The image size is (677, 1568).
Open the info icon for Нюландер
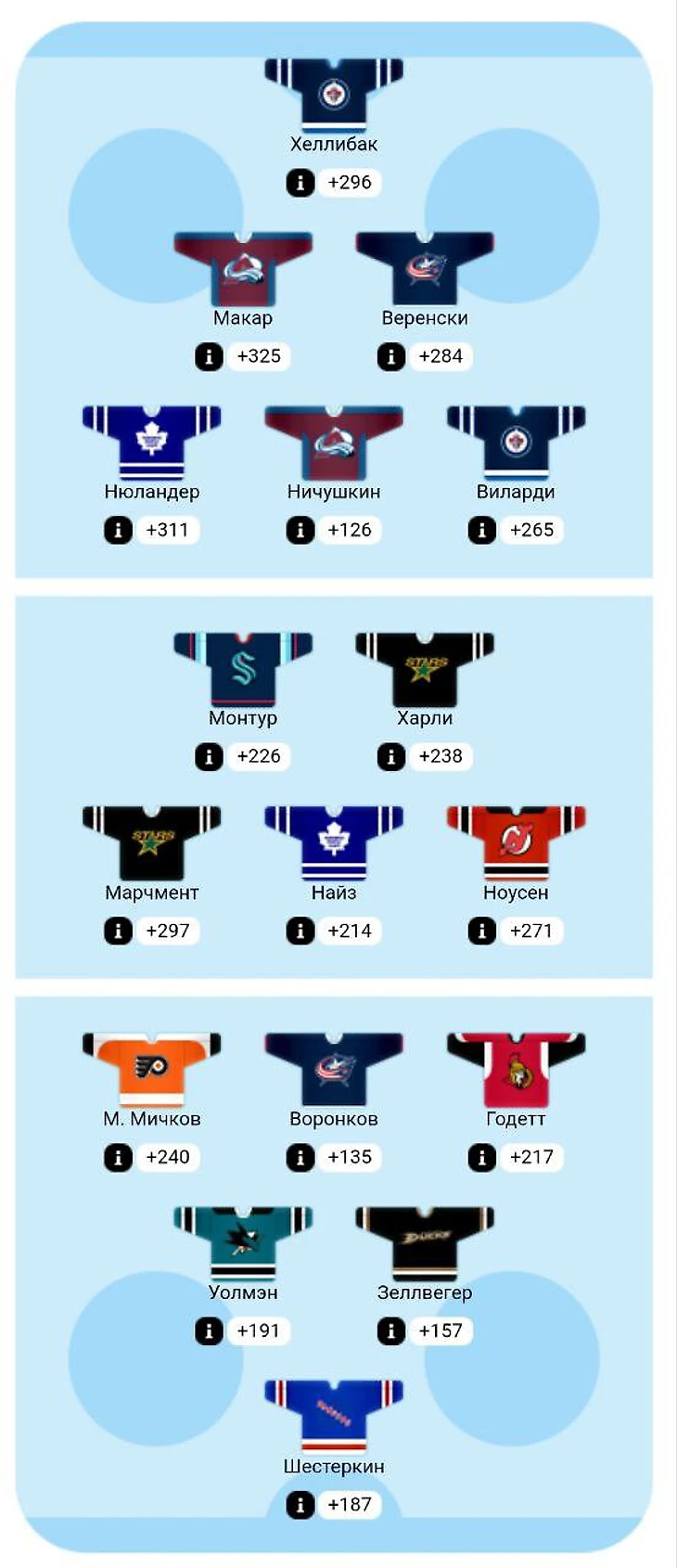[x=118, y=530]
